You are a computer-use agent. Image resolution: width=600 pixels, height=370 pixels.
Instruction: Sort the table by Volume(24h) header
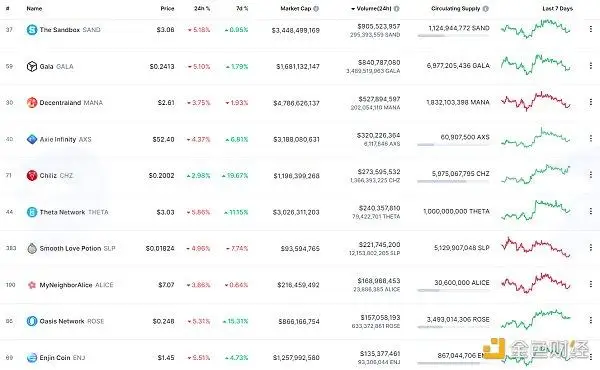click(374, 8)
